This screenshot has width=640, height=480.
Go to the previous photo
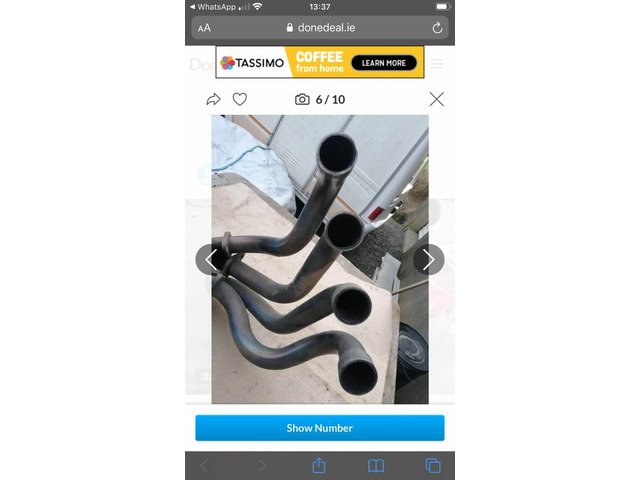coord(210,260)
